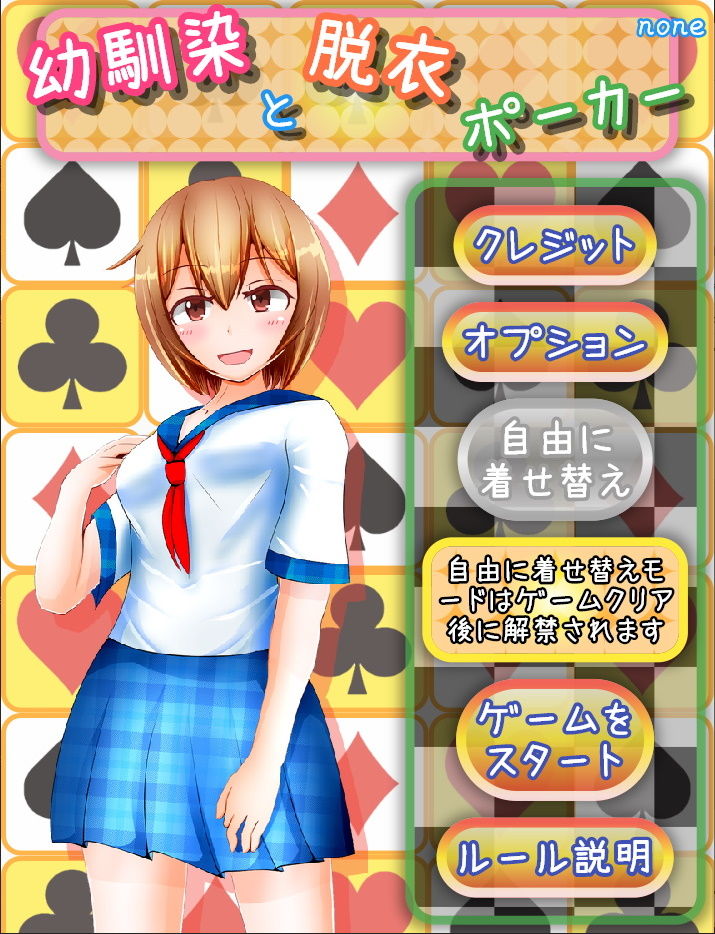The image size is (715, 934).
Task: Open the クレジット (credits) button
Action: click(554, 246)
